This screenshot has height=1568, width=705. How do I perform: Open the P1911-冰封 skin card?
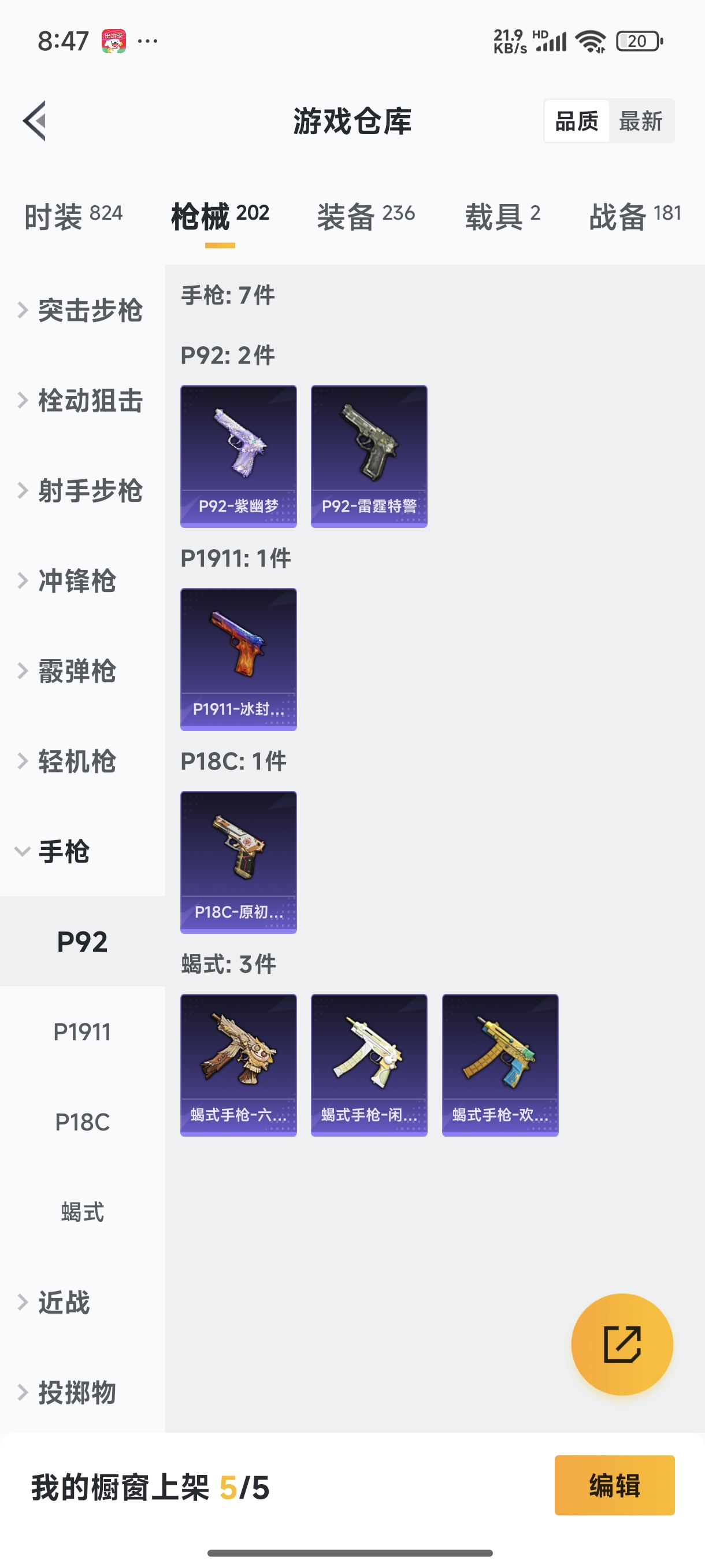point(239,659)
